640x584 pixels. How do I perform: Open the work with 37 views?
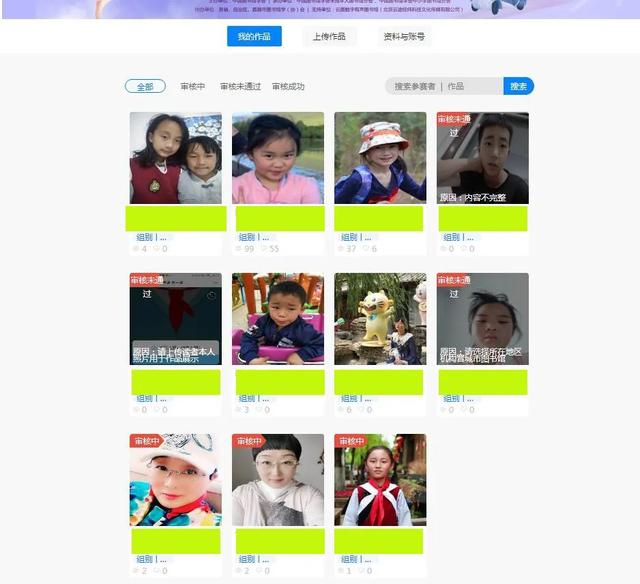tap(380, 158)
